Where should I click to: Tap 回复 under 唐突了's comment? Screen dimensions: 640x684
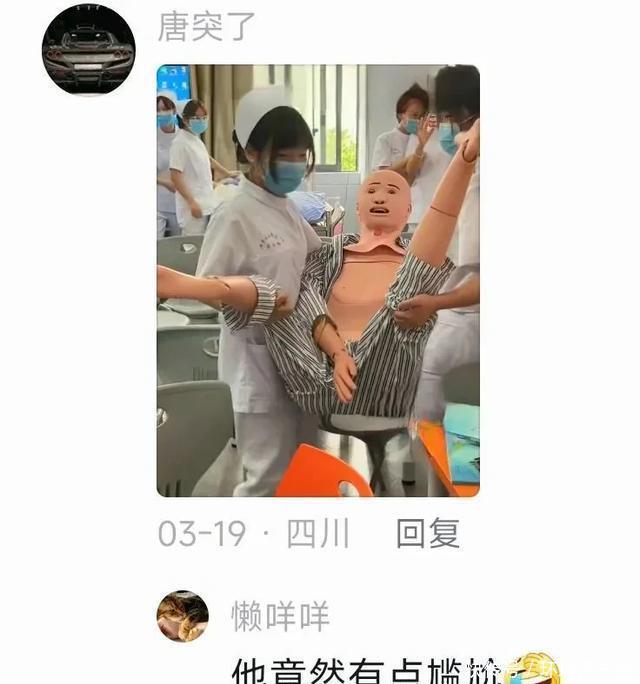pyautogui.click(x=428, y=533)
